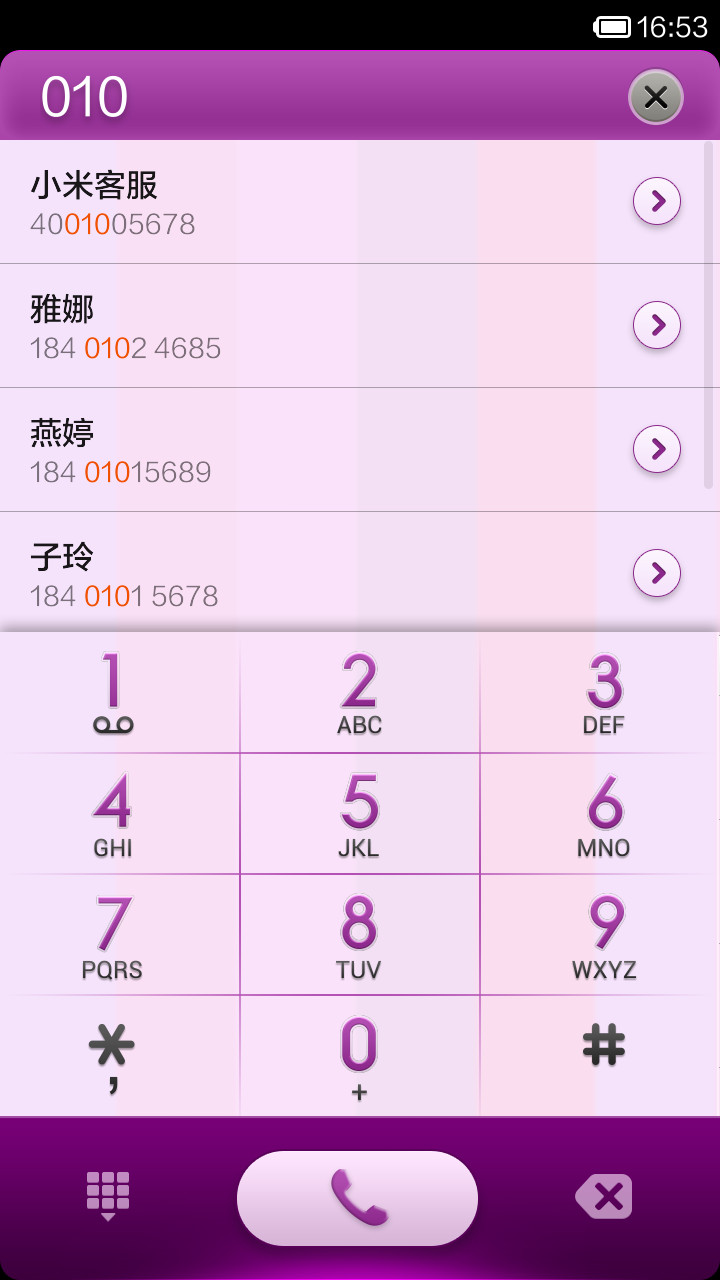Dial digit 1 voicemail key

coord(120,693)
